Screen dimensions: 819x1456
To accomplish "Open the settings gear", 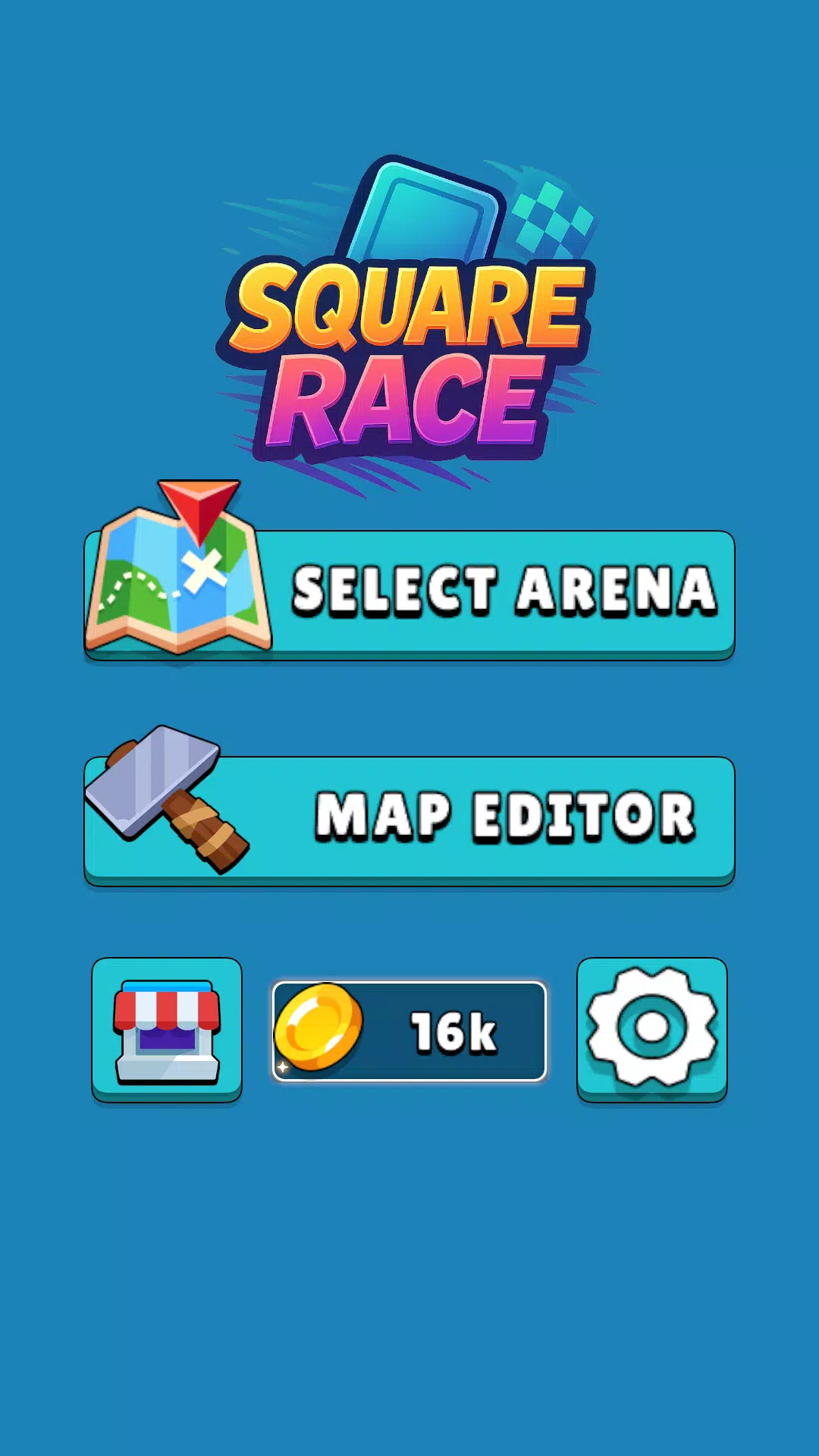I will tap(652, 1030).
